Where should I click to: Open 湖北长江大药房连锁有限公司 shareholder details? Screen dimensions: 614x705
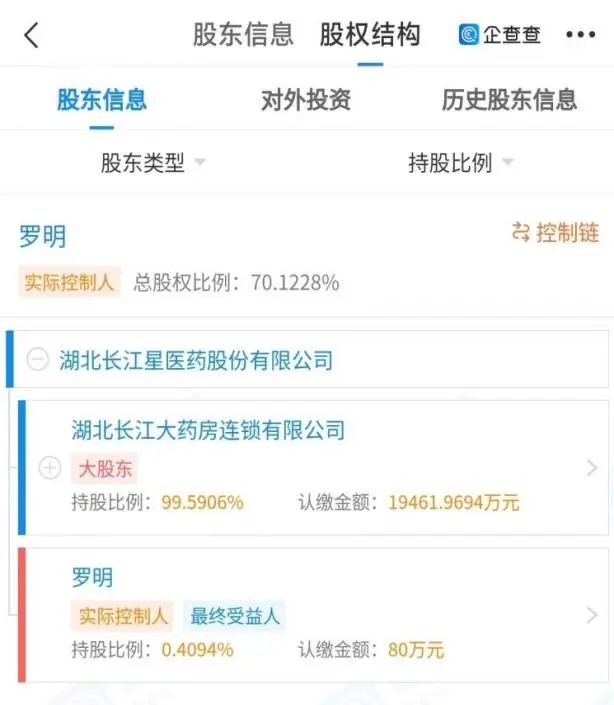point(592,468)
